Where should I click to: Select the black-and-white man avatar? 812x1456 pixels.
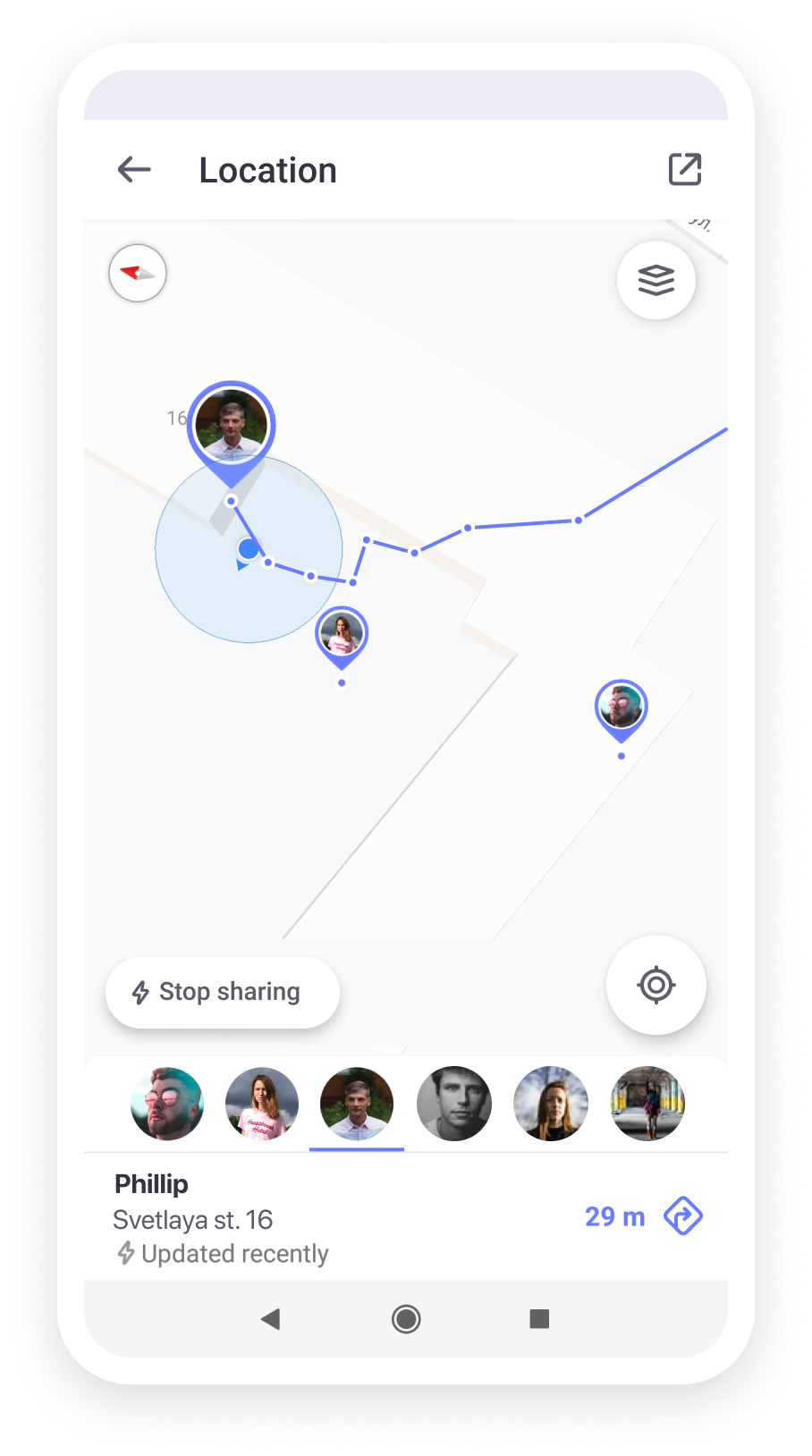(x=454, y=1104)
